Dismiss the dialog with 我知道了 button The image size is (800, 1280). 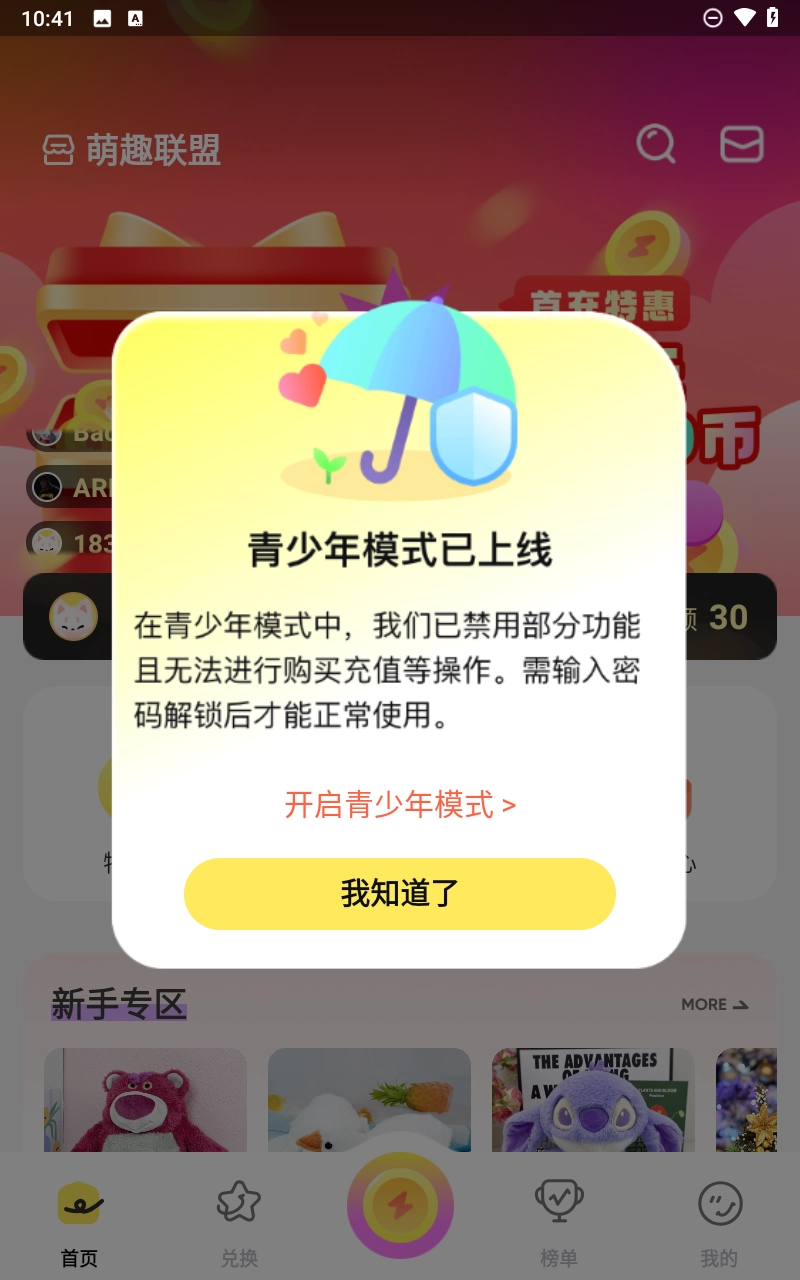(x=399, y=893)
